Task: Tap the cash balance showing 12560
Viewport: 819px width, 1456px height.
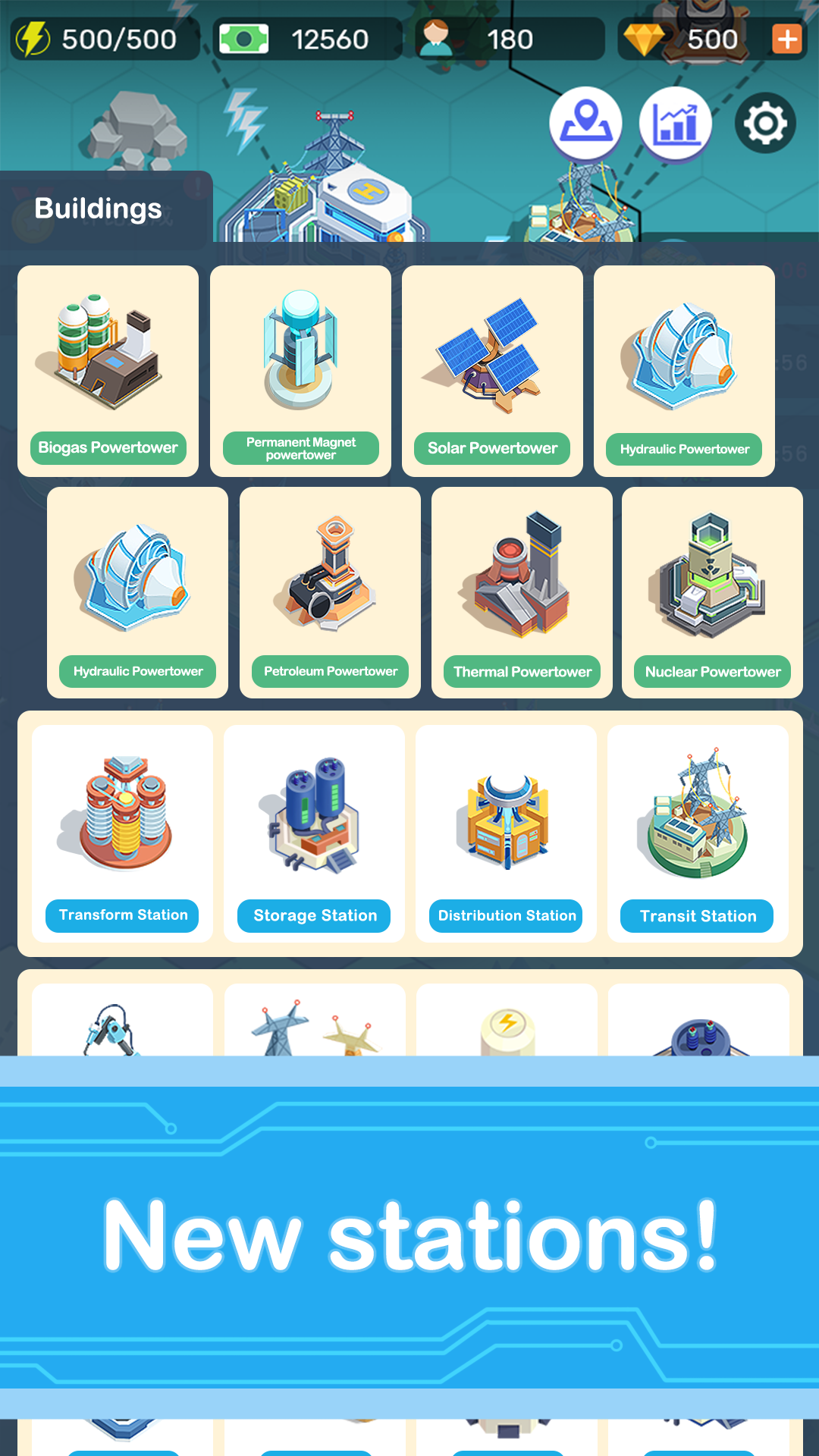Action: click(x=303, y=38)
